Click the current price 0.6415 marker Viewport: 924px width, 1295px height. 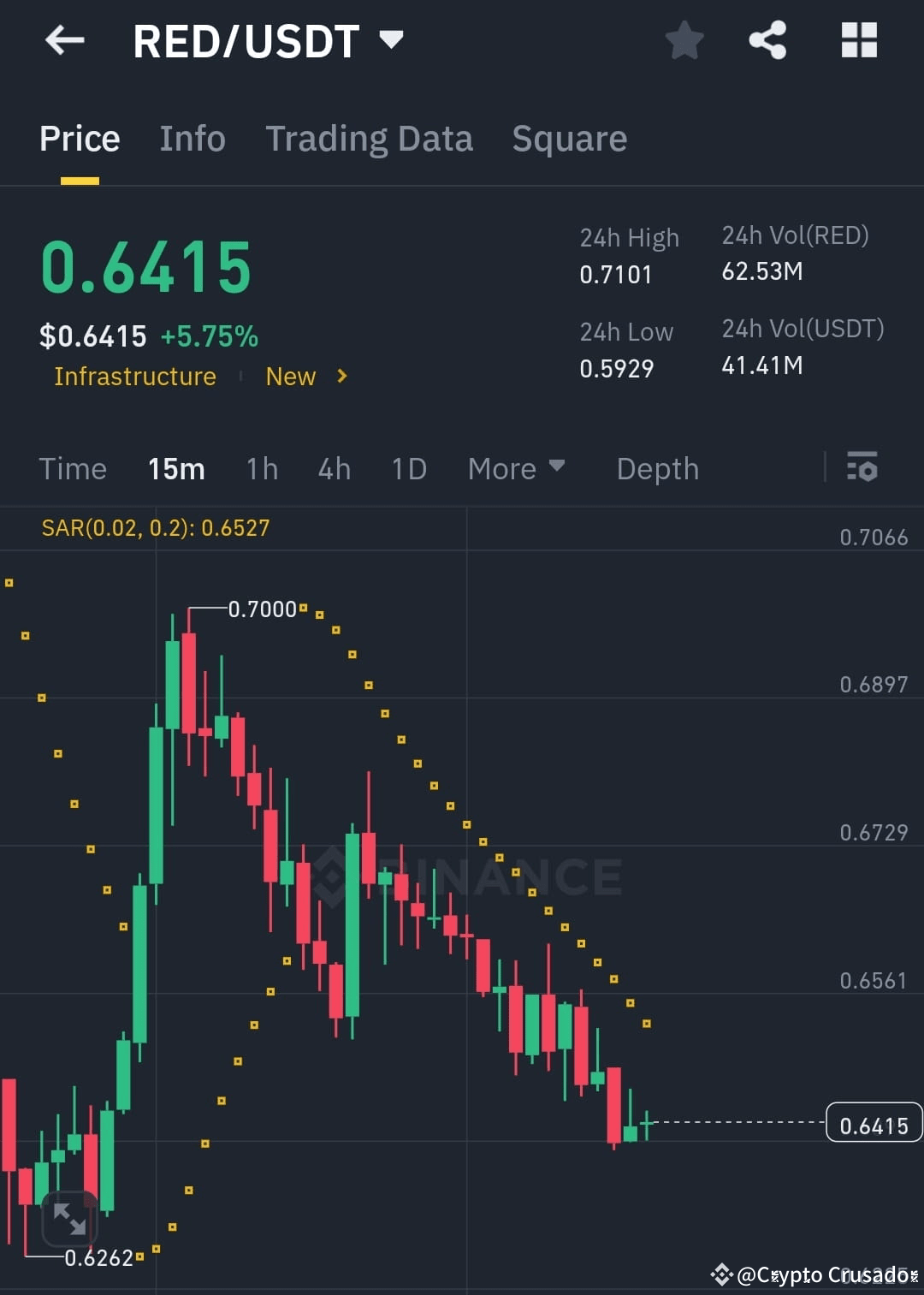(874, 1125)
